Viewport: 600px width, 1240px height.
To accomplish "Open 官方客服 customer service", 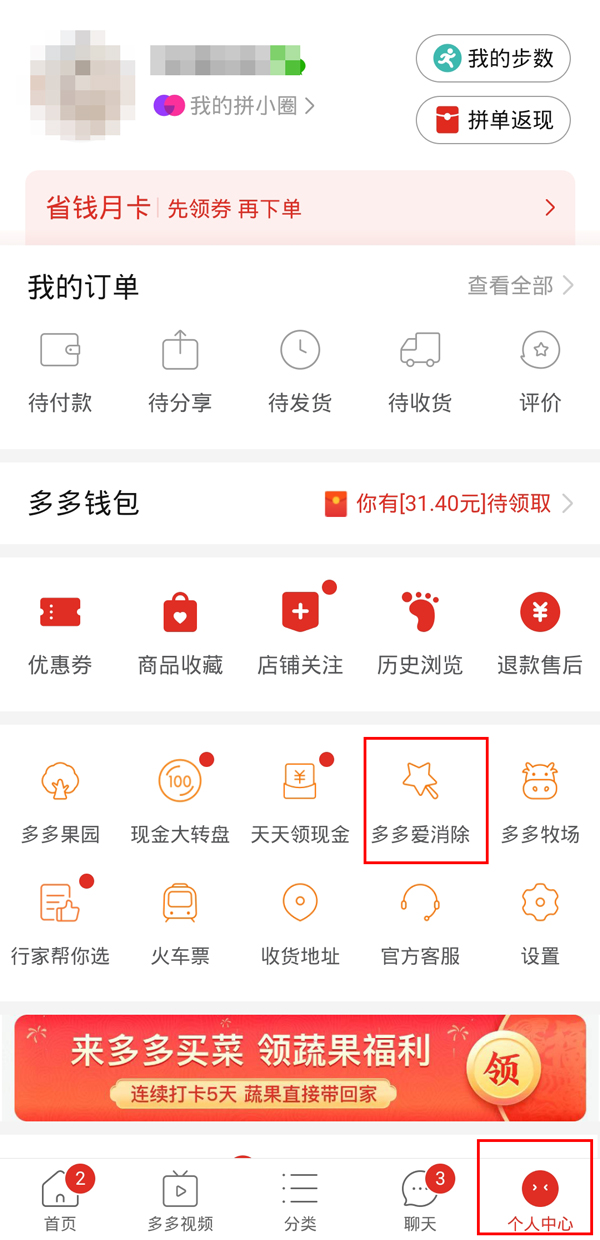I will coord(420,923).
